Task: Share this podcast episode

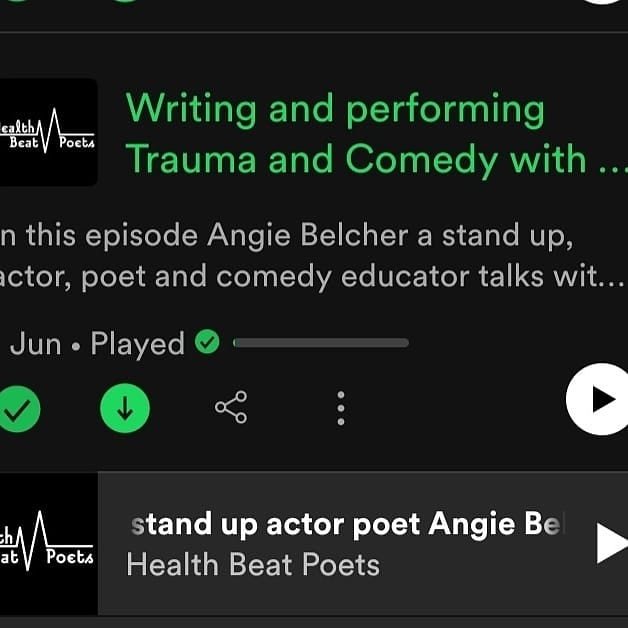Action: 231,408
